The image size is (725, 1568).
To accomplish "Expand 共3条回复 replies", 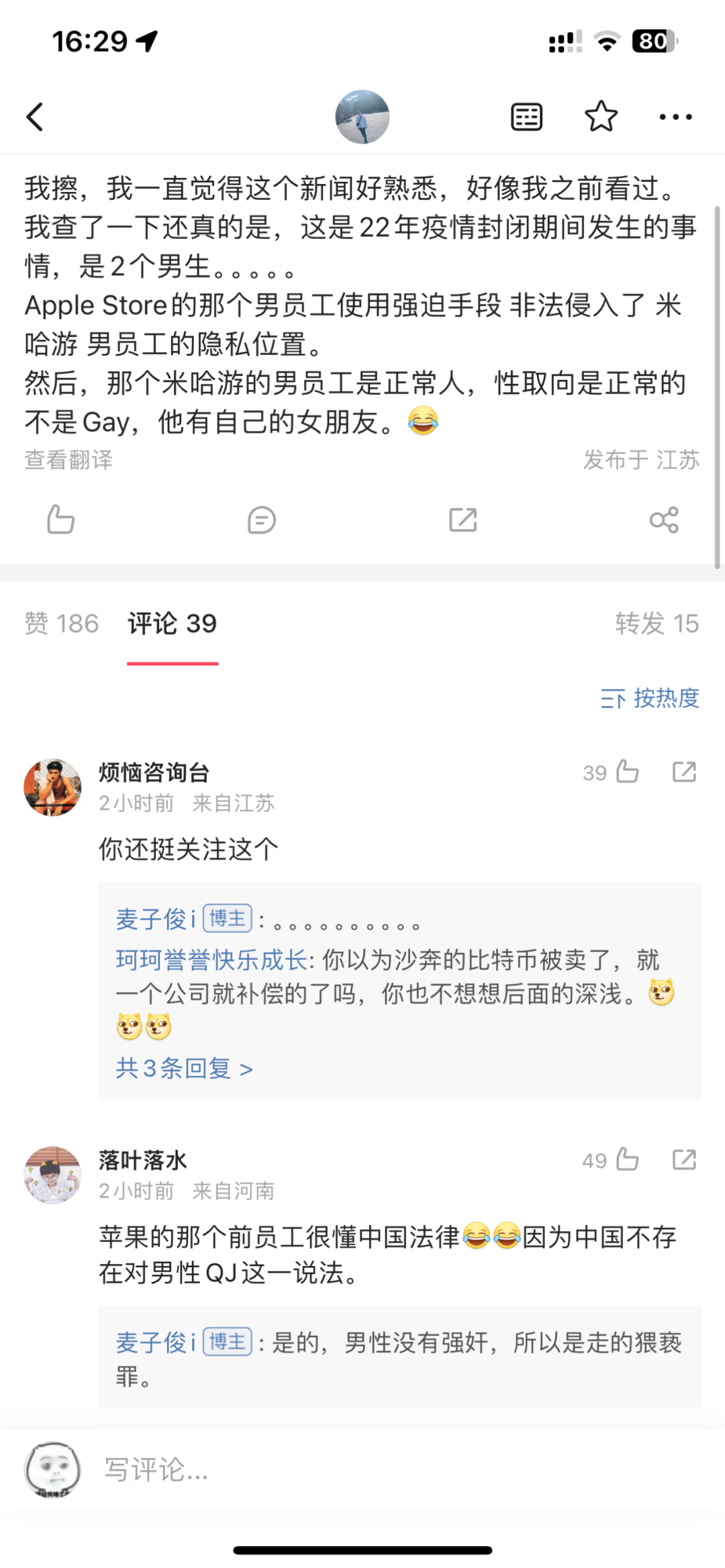I will (x=184, y=1068).
